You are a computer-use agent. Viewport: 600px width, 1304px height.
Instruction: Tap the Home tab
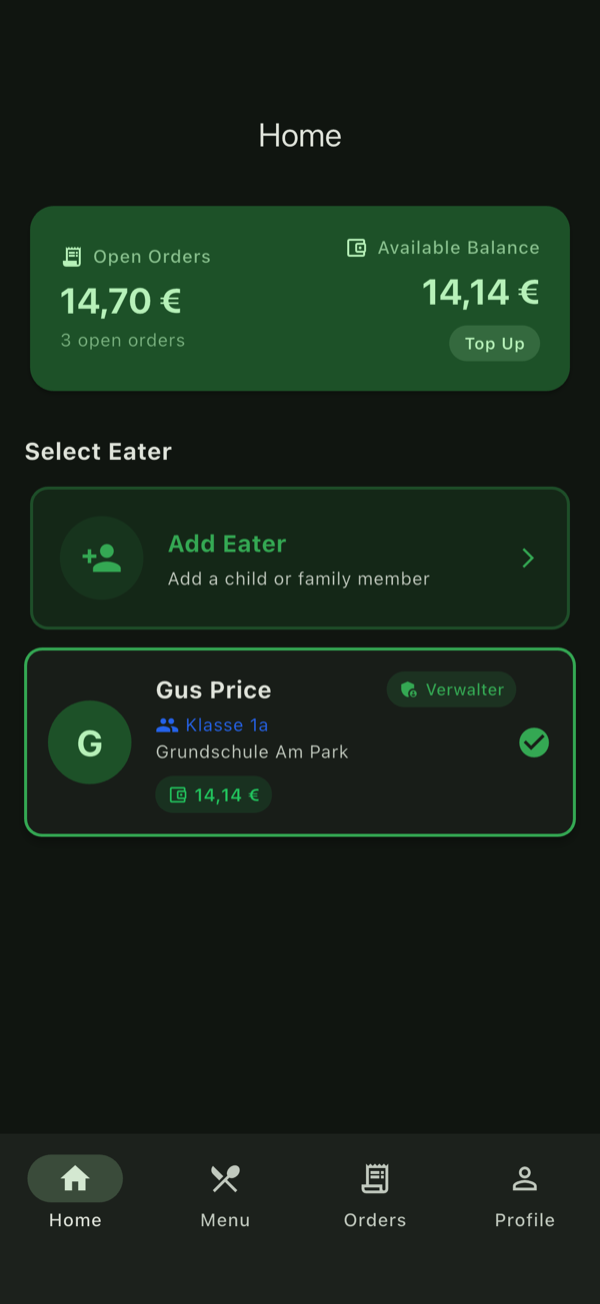coord(75,1194)
